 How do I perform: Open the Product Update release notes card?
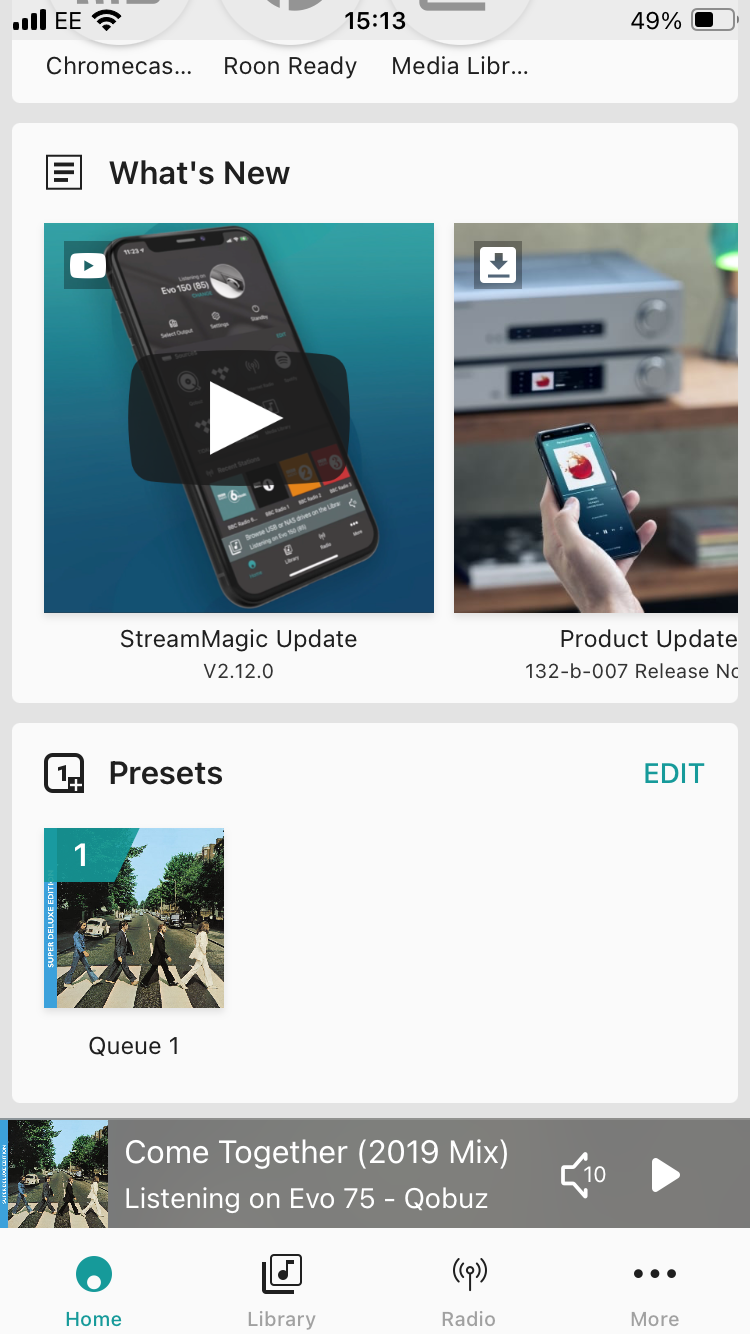596,417
